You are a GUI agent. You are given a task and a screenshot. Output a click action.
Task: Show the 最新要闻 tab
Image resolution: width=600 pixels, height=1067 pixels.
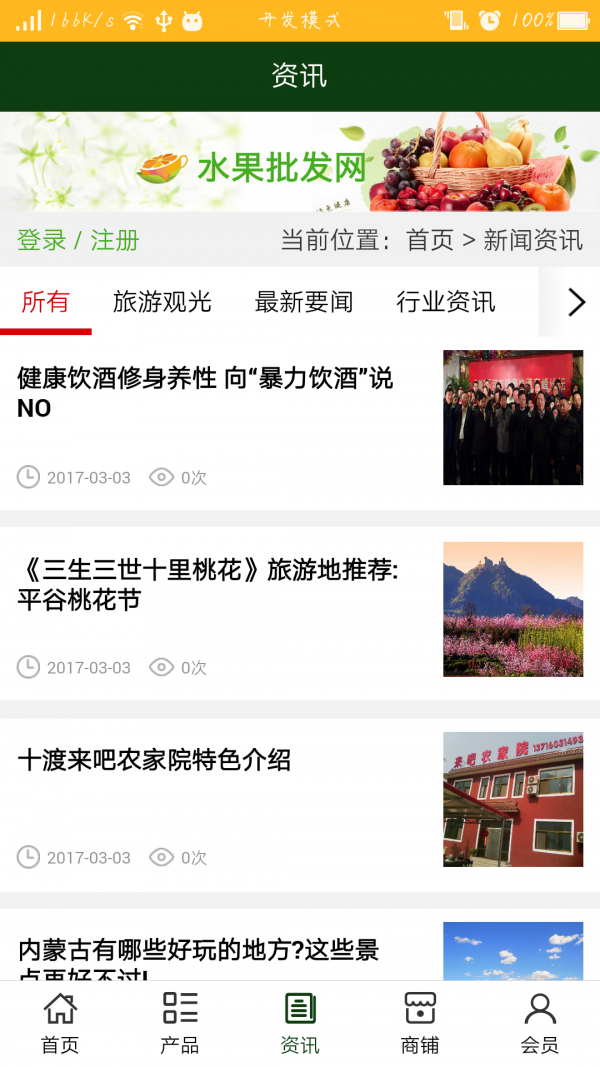tap(304, 301)
